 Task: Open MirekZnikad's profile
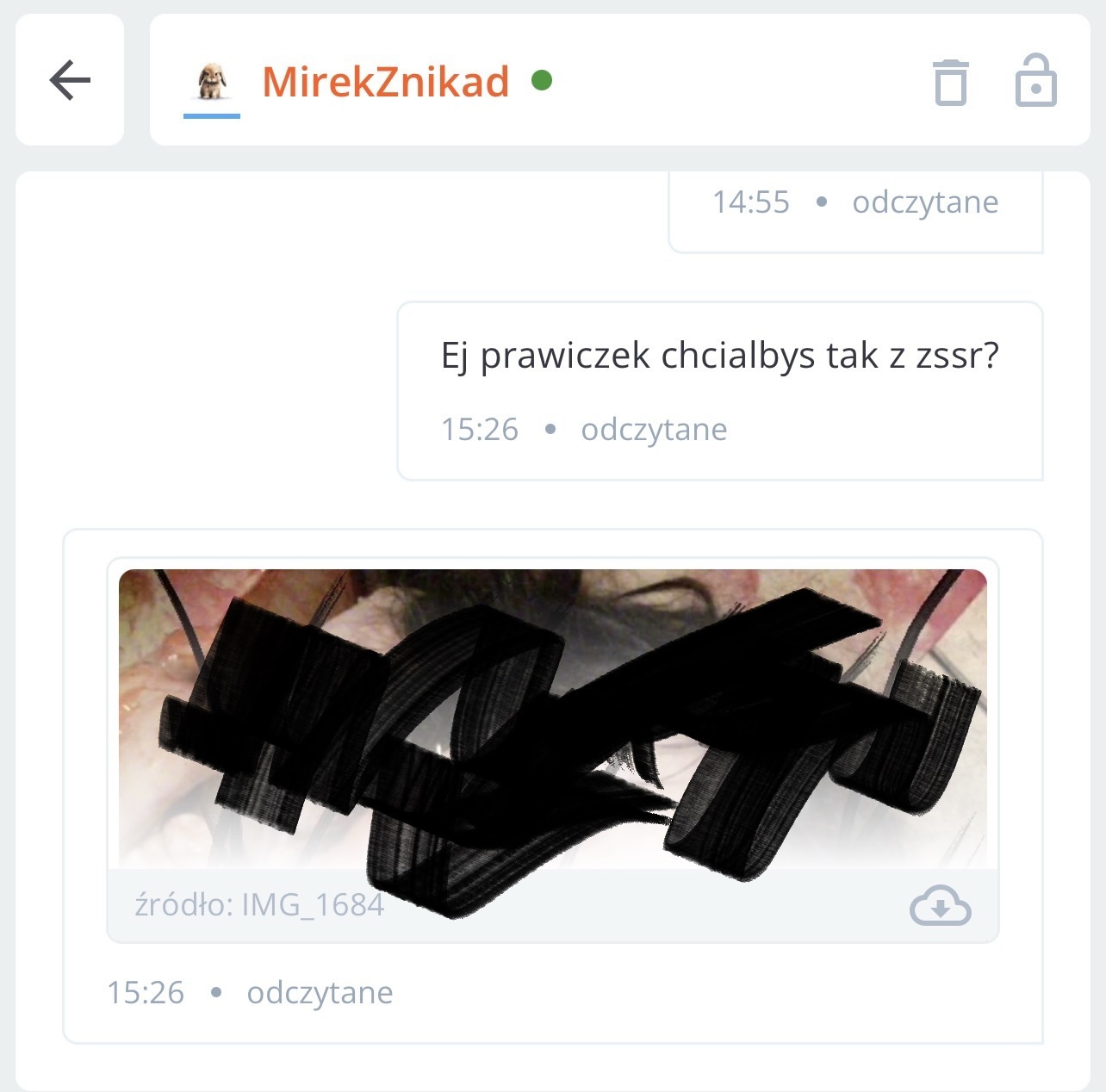tap(385, 82)
